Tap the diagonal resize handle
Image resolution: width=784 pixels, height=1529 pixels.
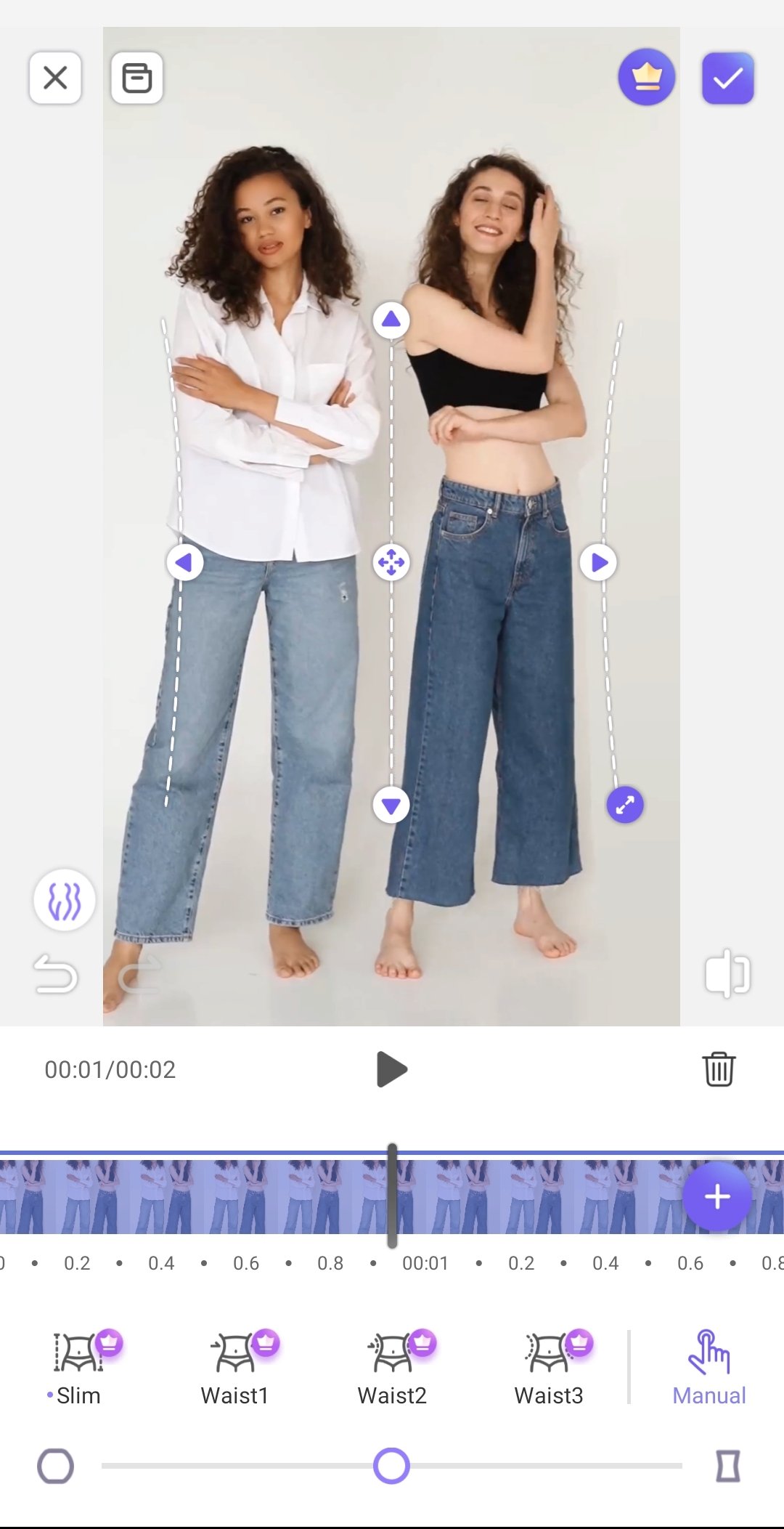(625, 805)
